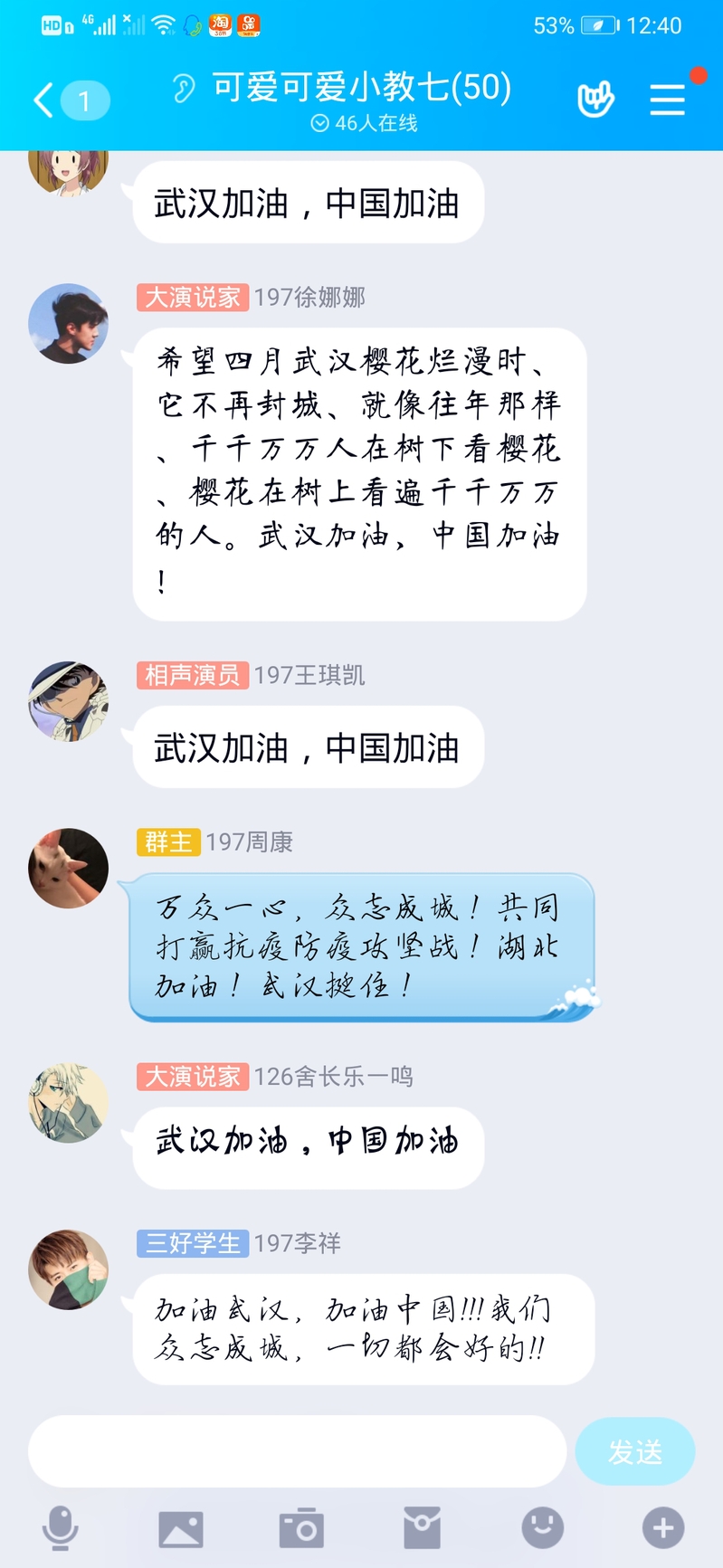
Task: Open the camera to take a photo
Action: click(301, 1528)
